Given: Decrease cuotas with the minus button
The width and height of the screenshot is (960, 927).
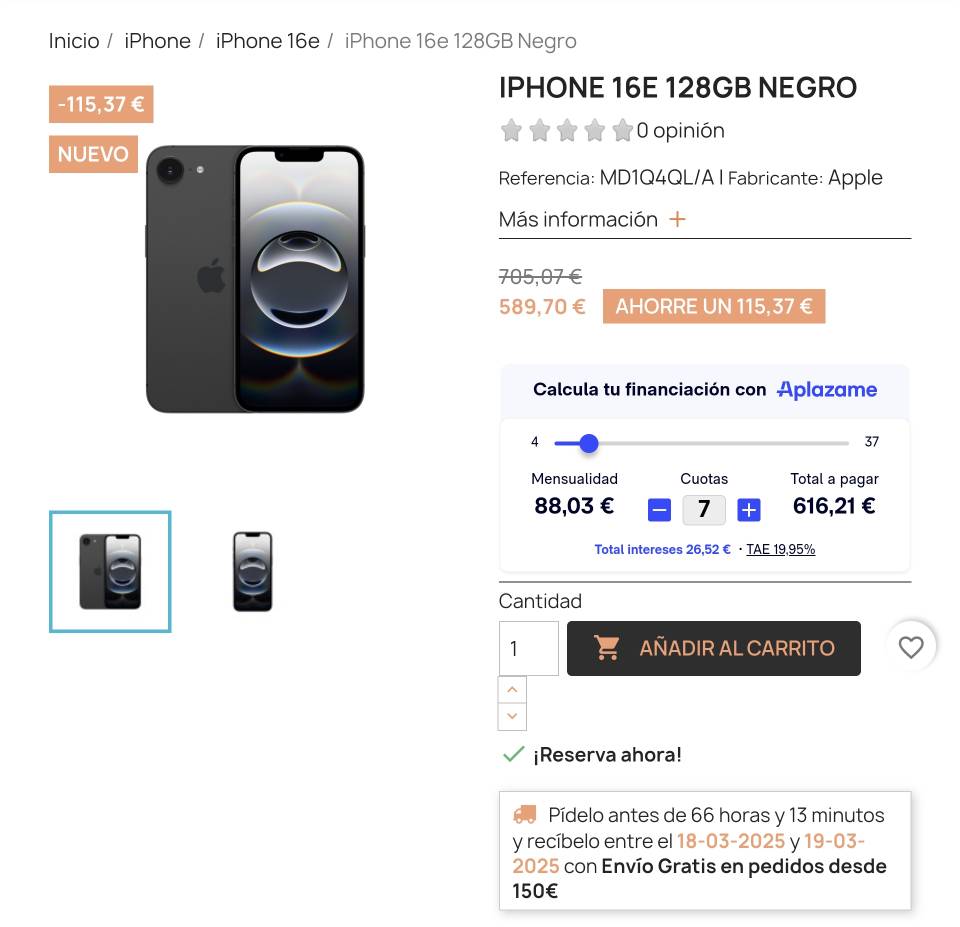Looking at the screenshot, I should click(x=659, y=510).
